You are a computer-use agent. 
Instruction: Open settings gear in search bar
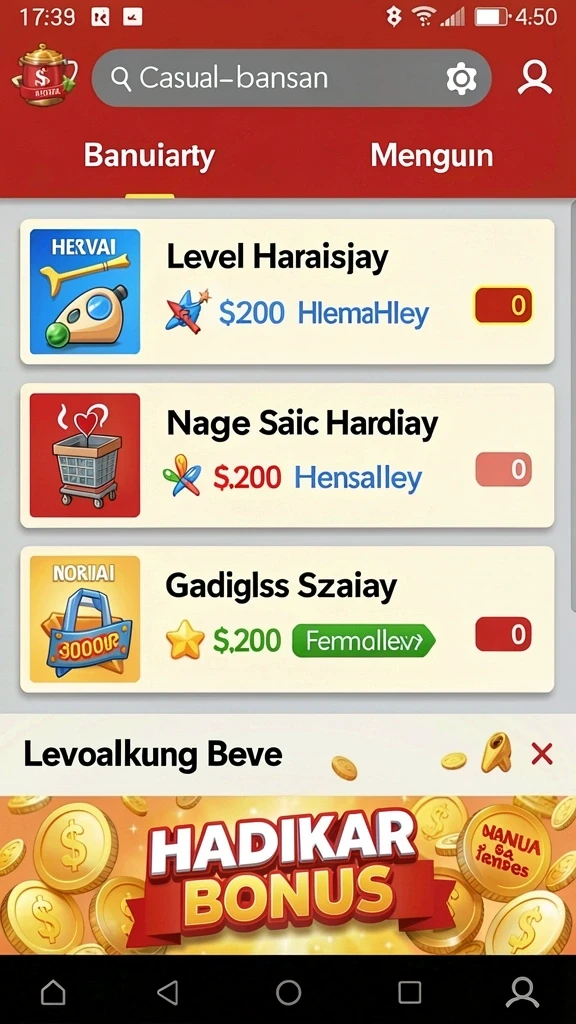tap(461, 79)
